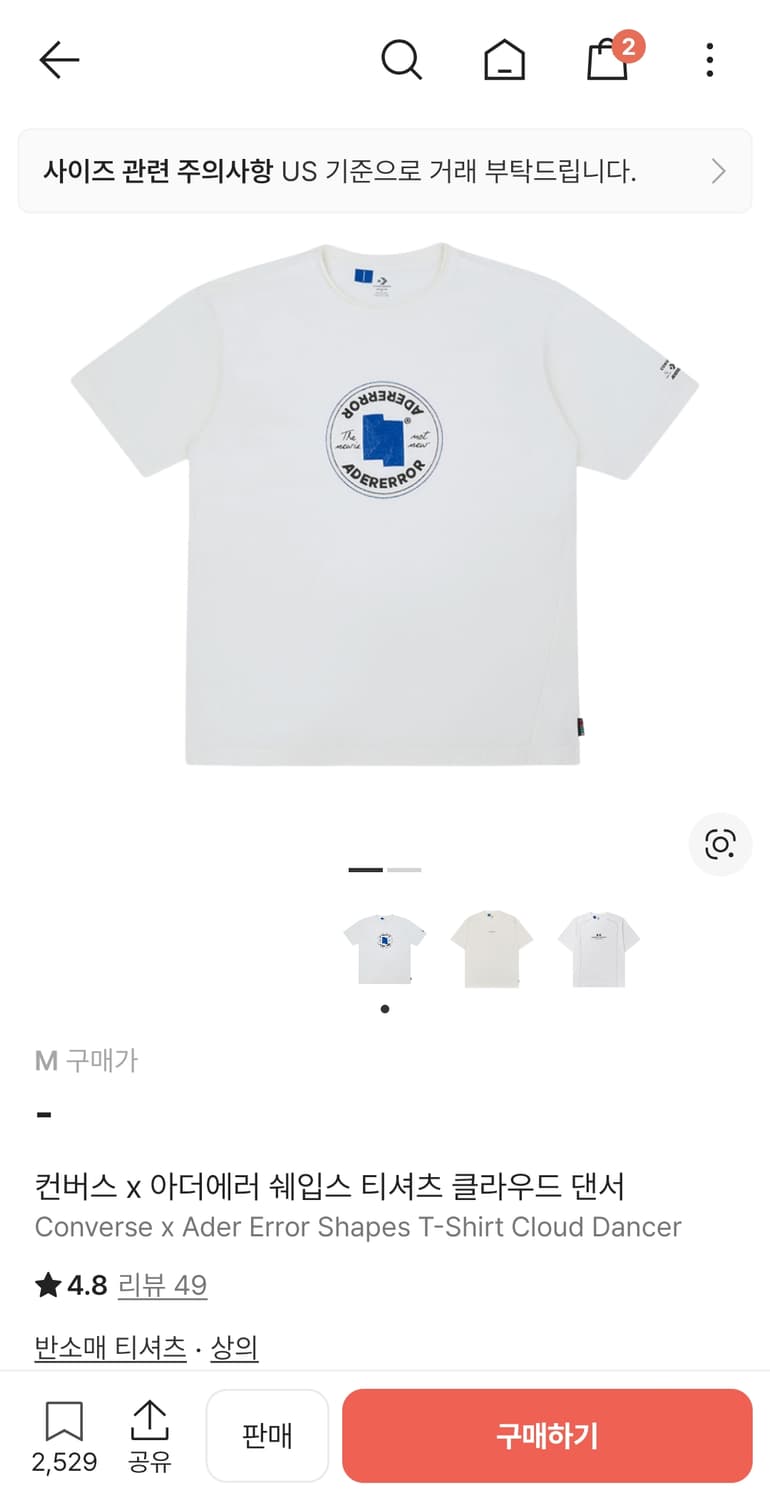Viewport: 770px width, 1500px height.
Task: Open details via the chevron arrow
Action: (718, 171)
